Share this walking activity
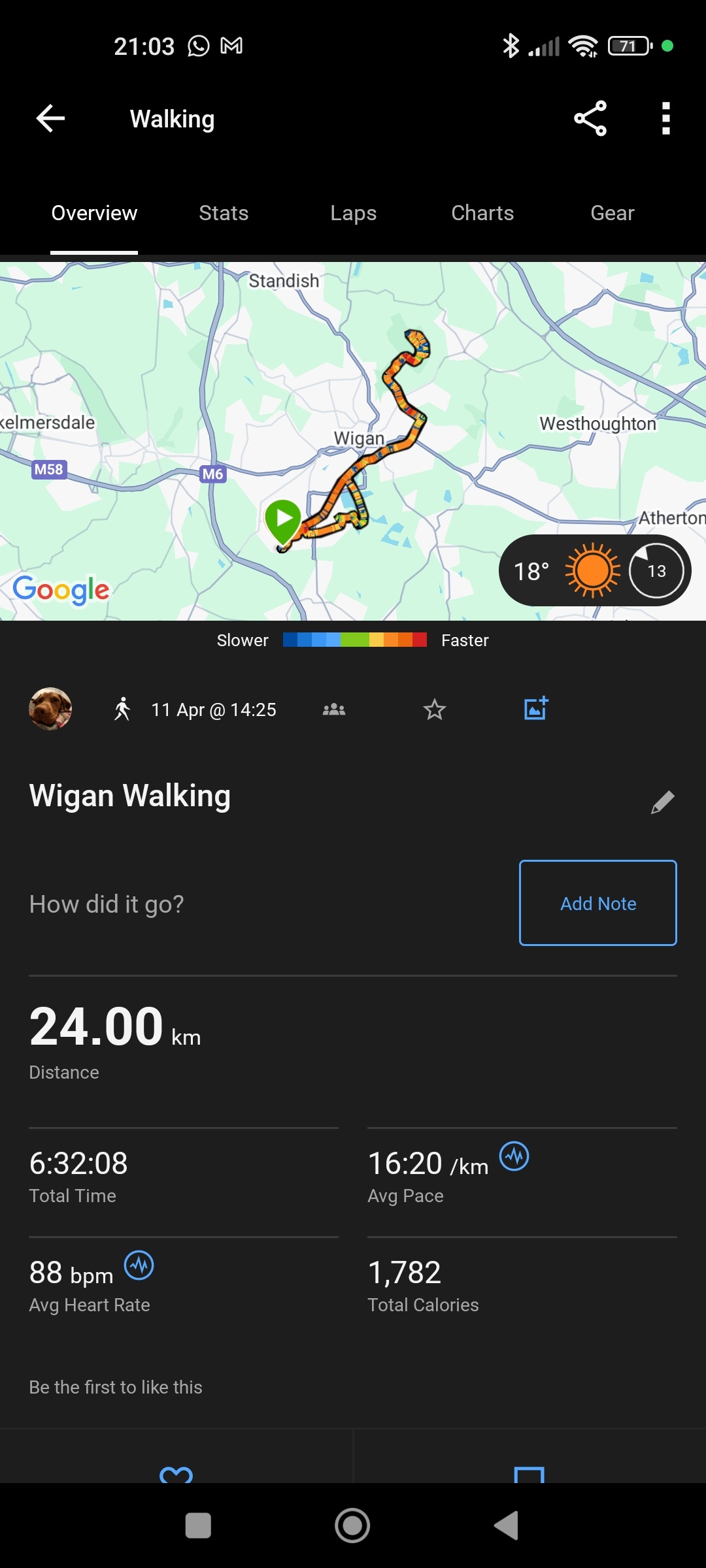The width and height of the screenshot is (706, 1568). pyautogui.click(x=590, y=118)
